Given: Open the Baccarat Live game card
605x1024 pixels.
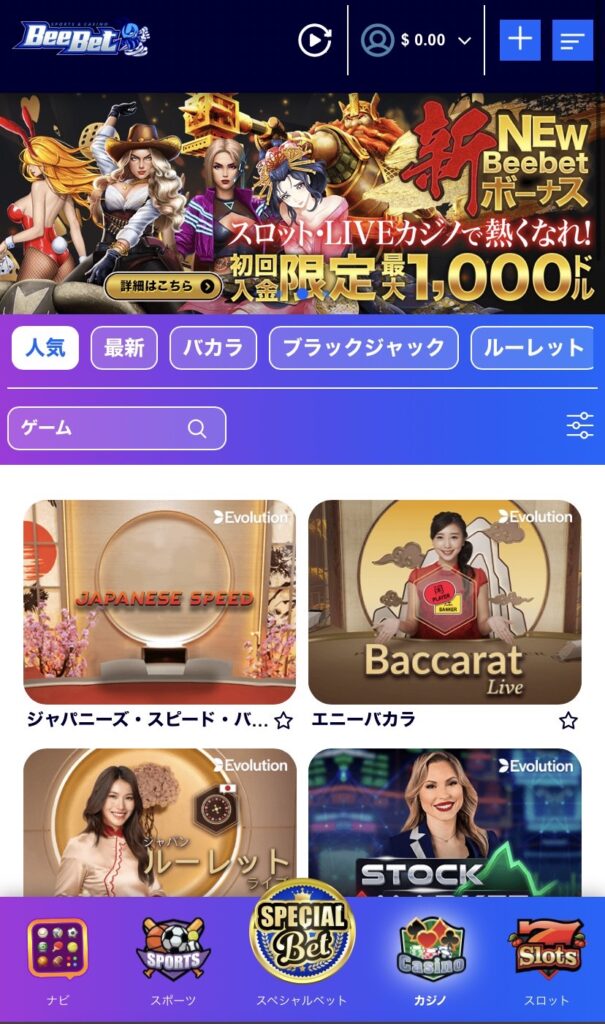Looking at the screenshot, I should pyautogui.click(x=444, y=602).
